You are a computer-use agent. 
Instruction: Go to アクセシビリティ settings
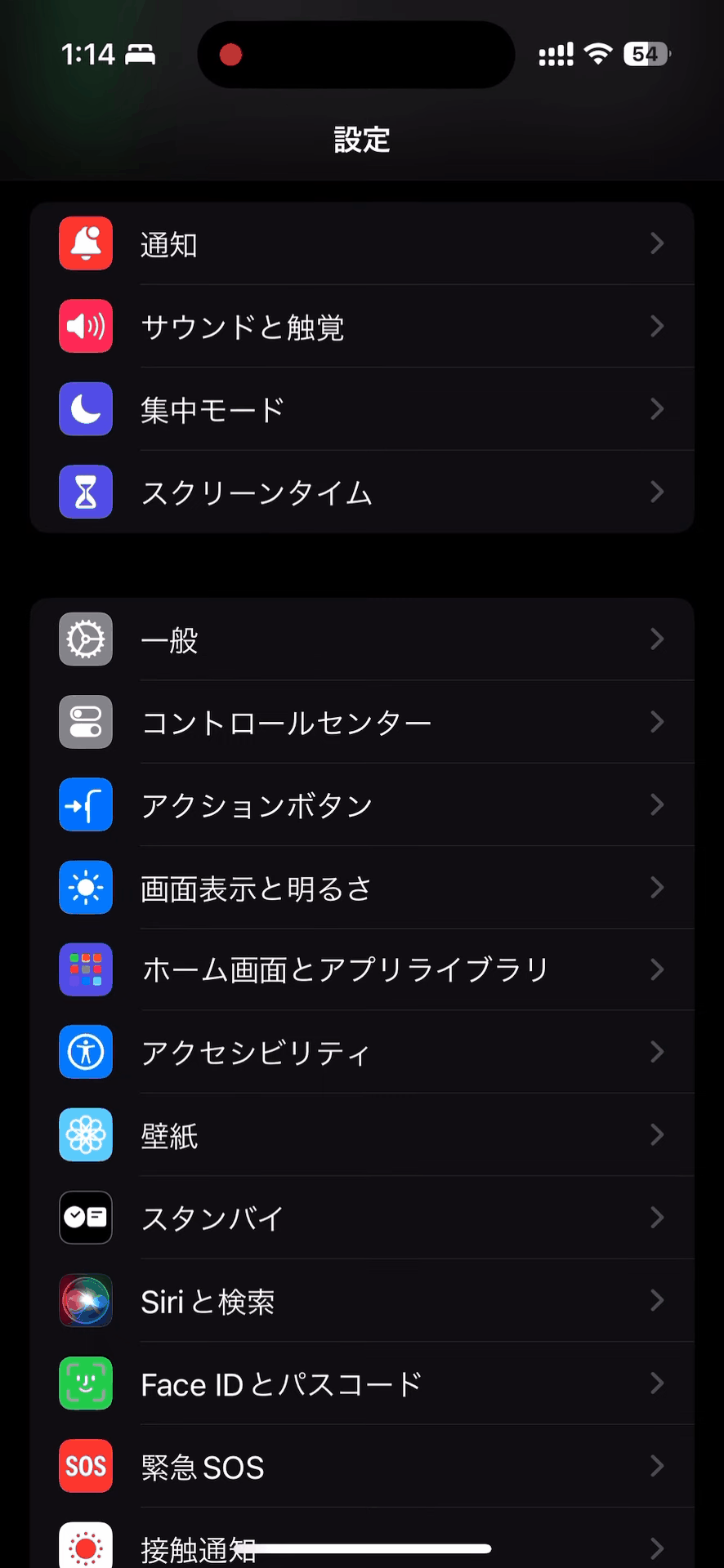pos(361,1053)
